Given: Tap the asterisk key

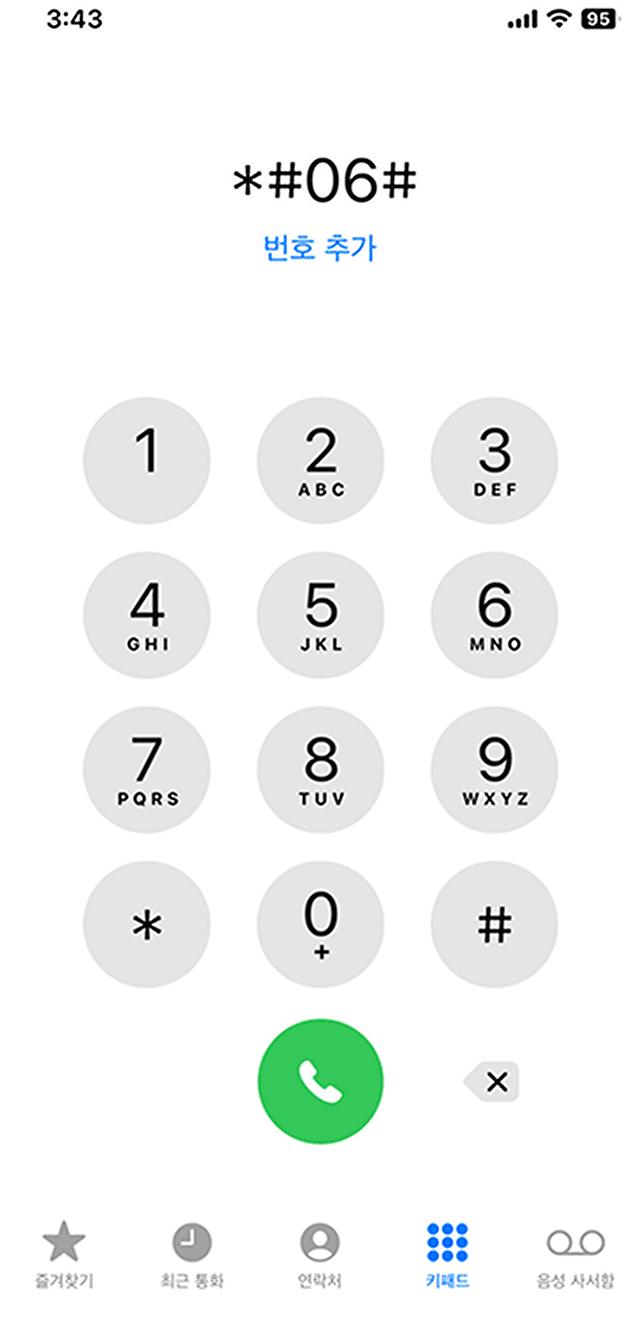Looking at the screenshot, I should pyautogui.click(x=147, y=924).
